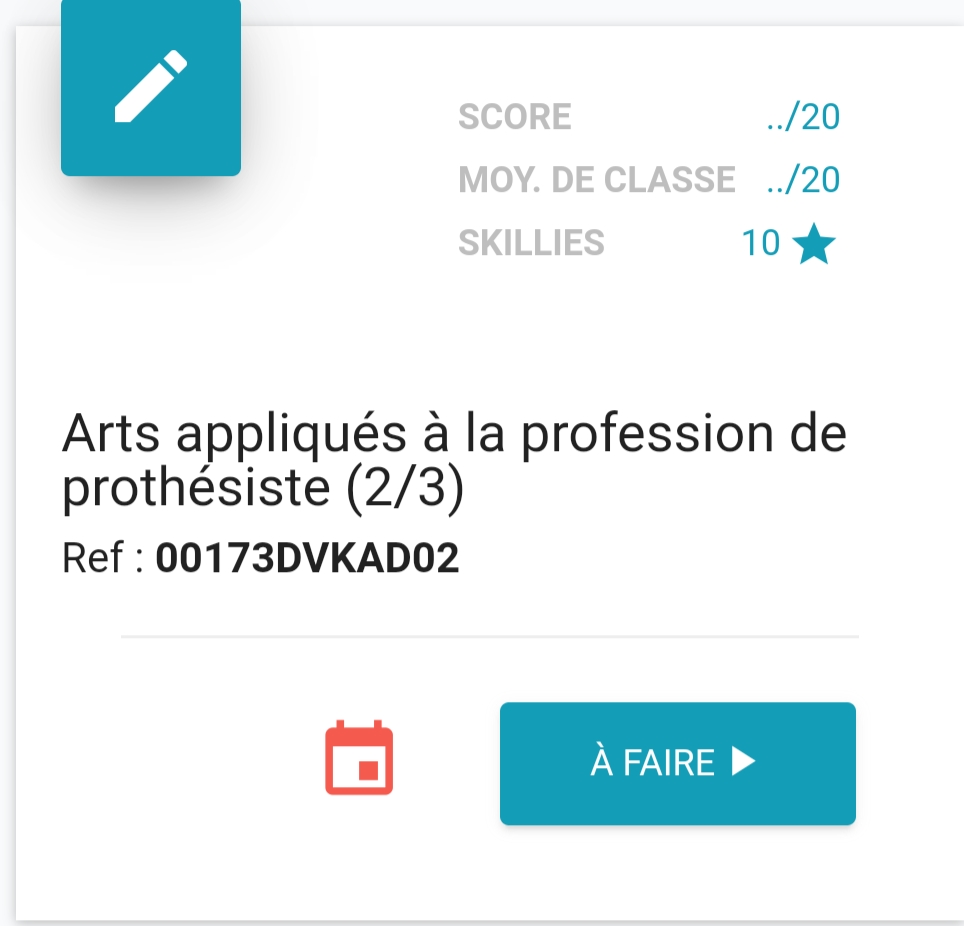Open the red calendar icon
The height and width of the screenshot is (926, 964).
359,758
